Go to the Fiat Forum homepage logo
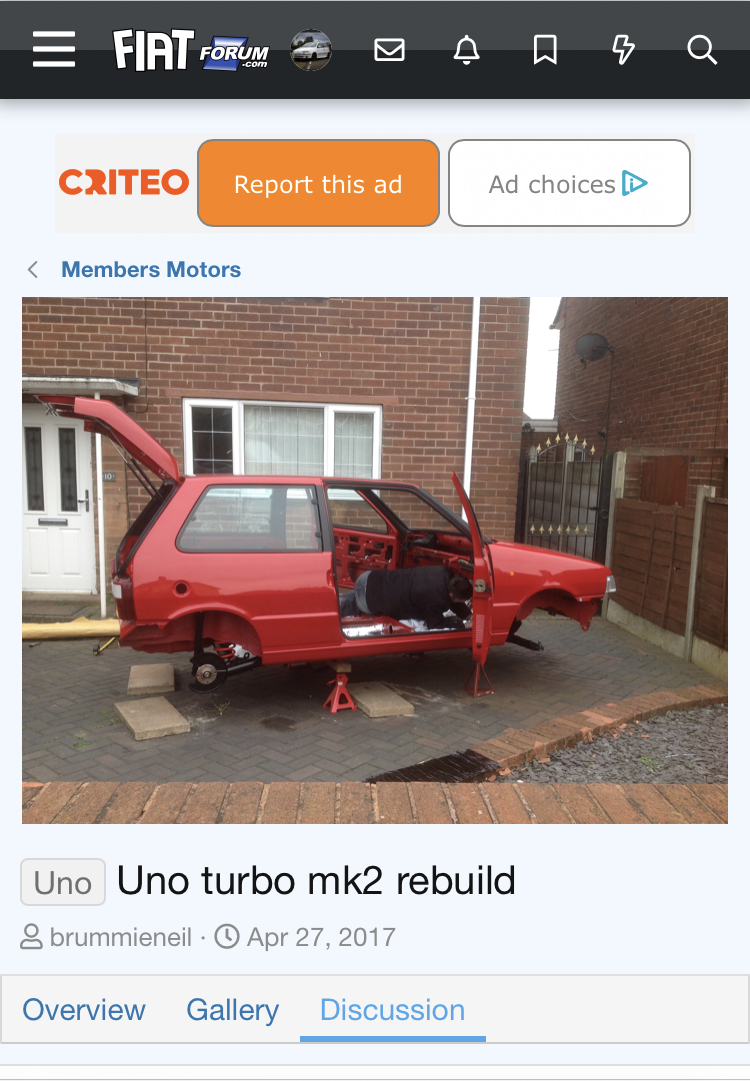750x1081 pixels. click(x=191, y=50)
